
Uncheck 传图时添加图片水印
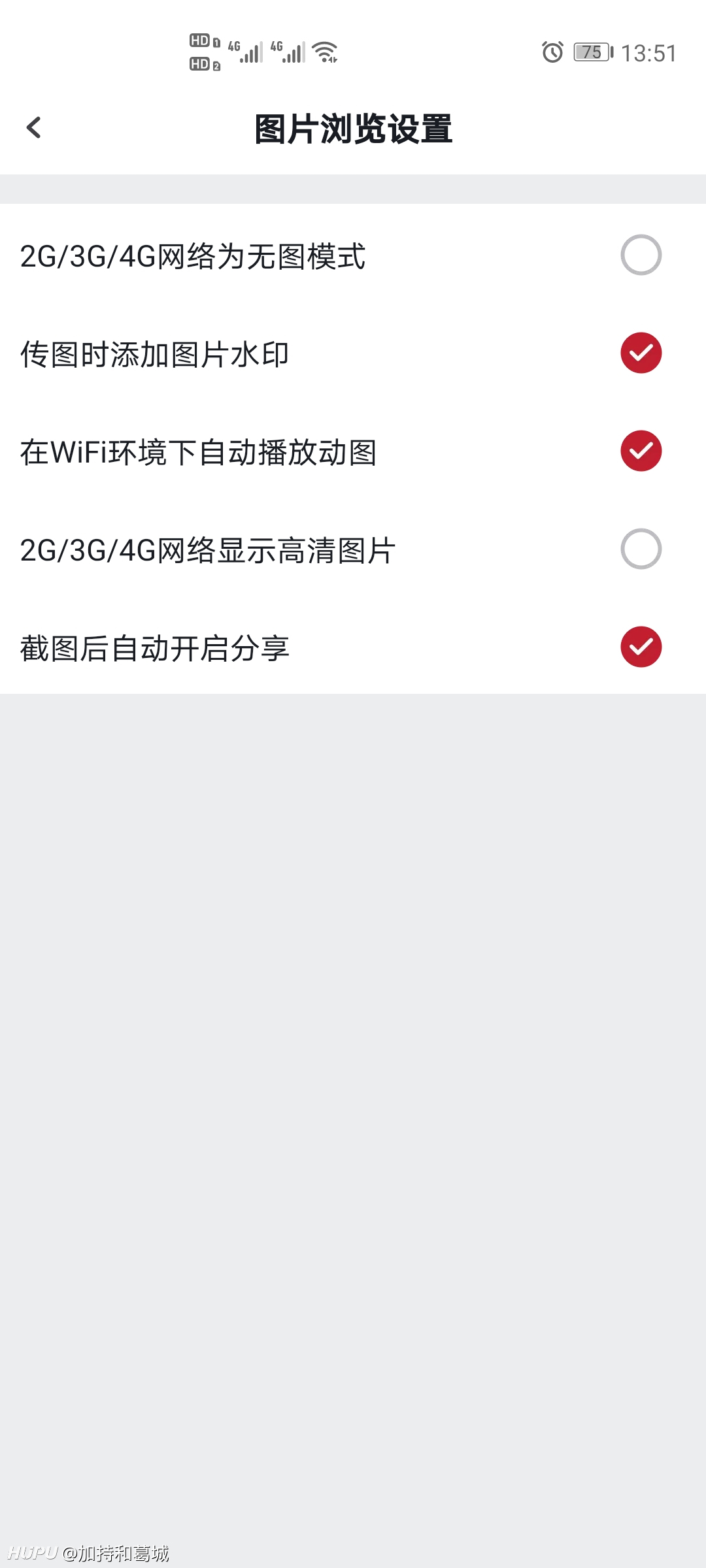(641, 353)
